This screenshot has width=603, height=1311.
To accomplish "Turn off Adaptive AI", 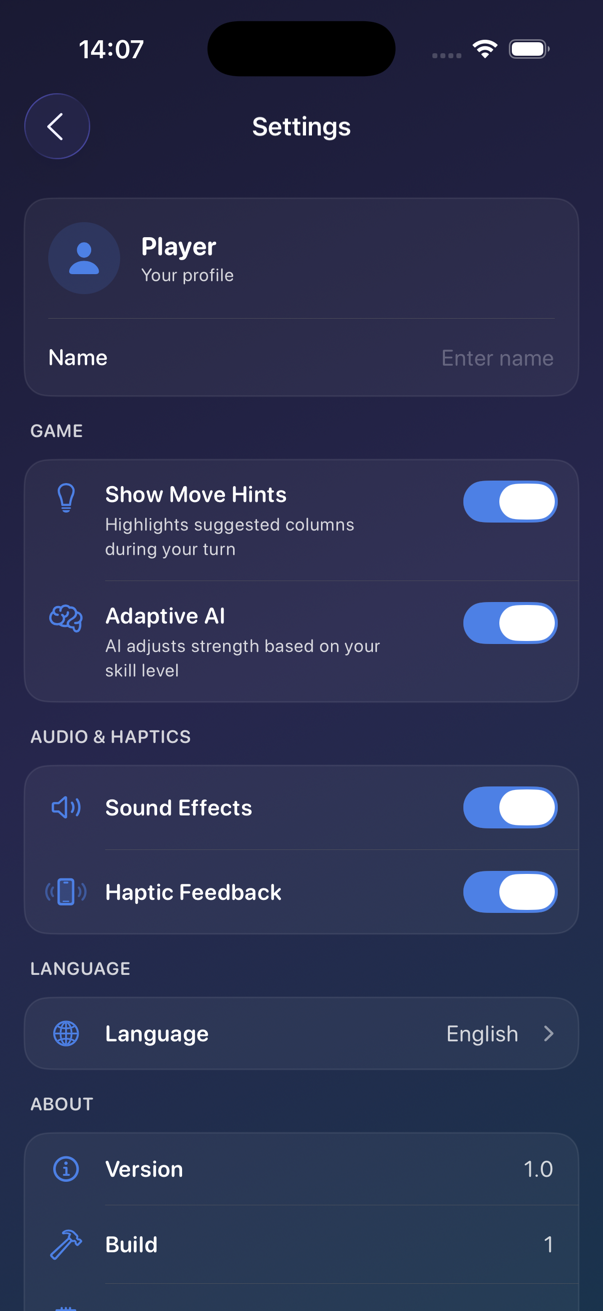I will tap(510, 623).
